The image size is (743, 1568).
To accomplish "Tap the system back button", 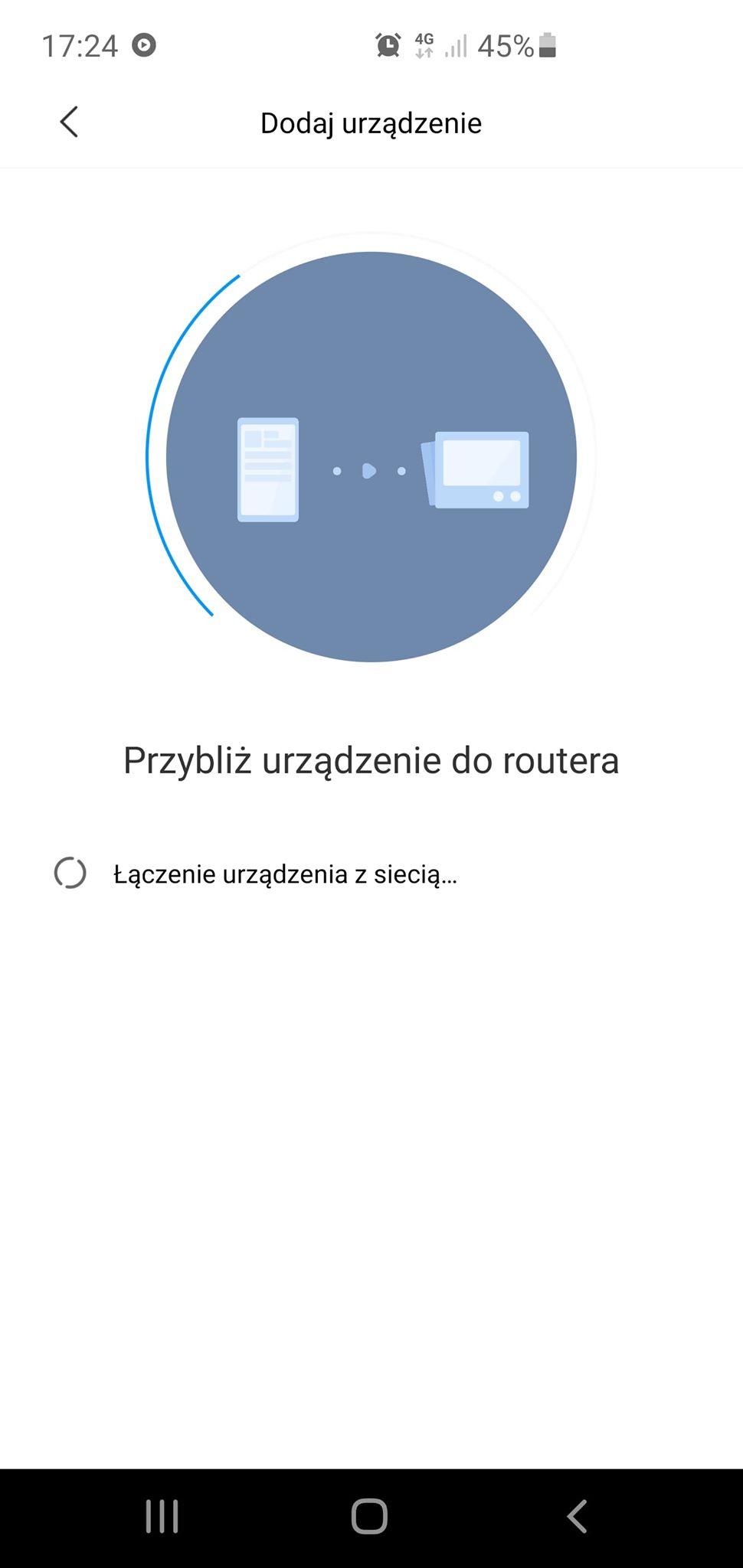I will point(578,1516).
